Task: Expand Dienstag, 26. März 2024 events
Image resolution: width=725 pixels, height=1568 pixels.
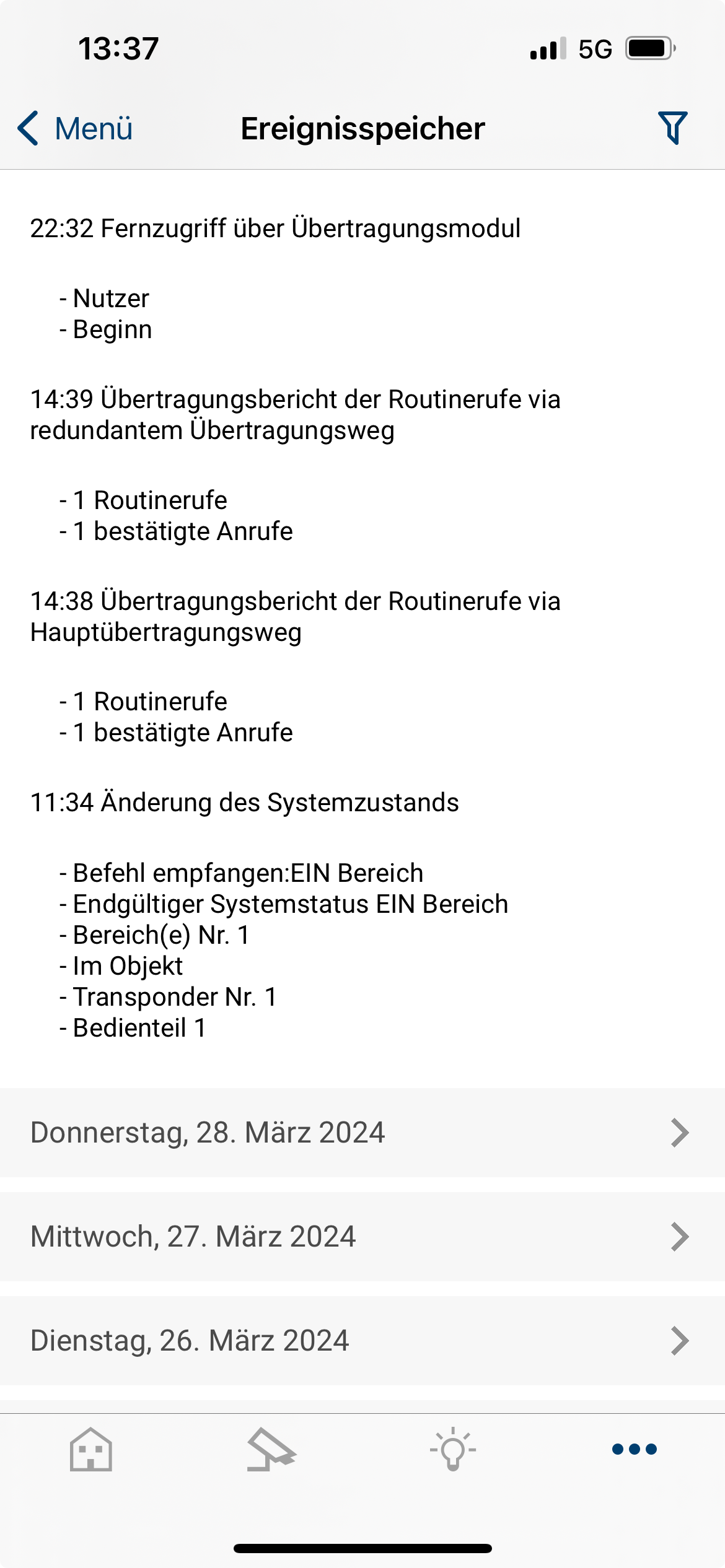Action: tap(362, 1341)
